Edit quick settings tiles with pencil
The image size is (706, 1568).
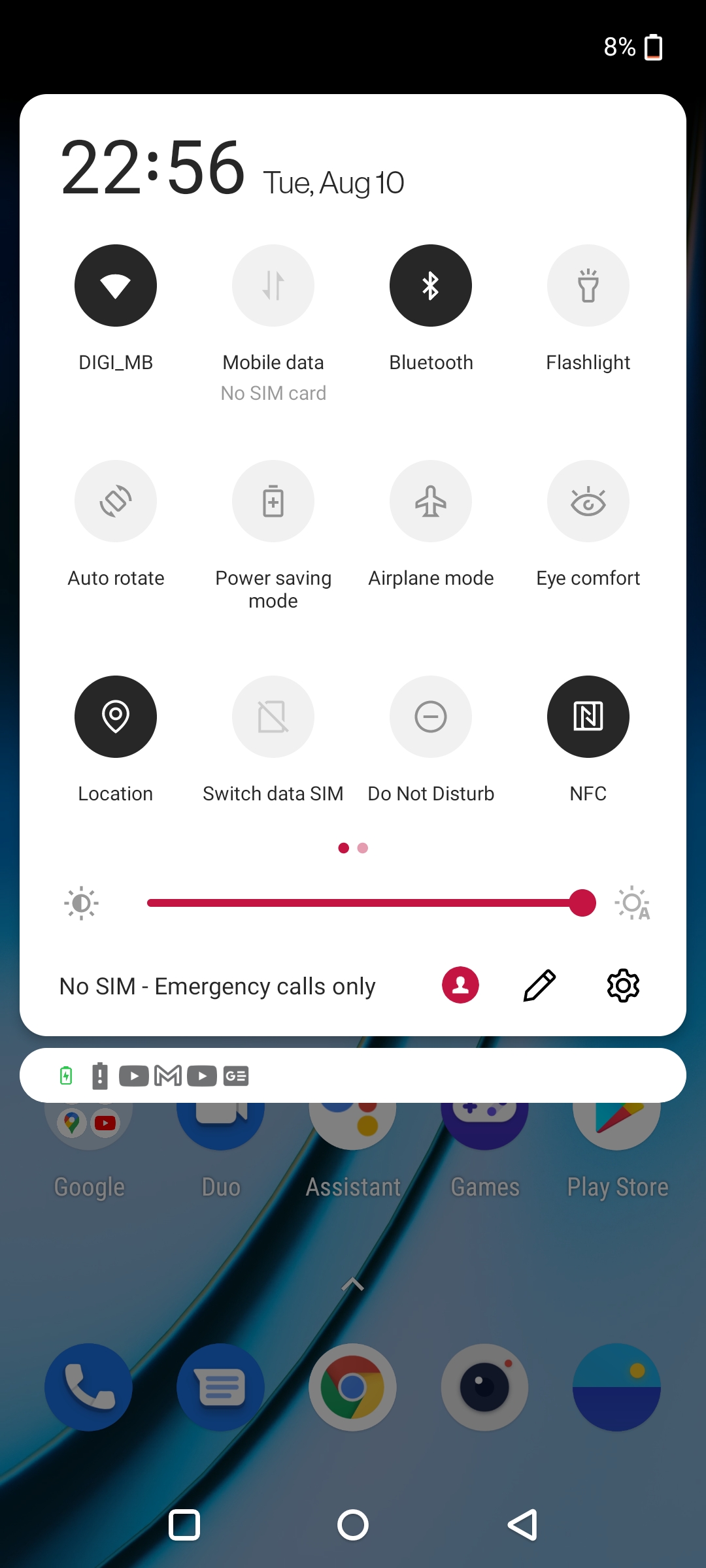pos(540,985)
